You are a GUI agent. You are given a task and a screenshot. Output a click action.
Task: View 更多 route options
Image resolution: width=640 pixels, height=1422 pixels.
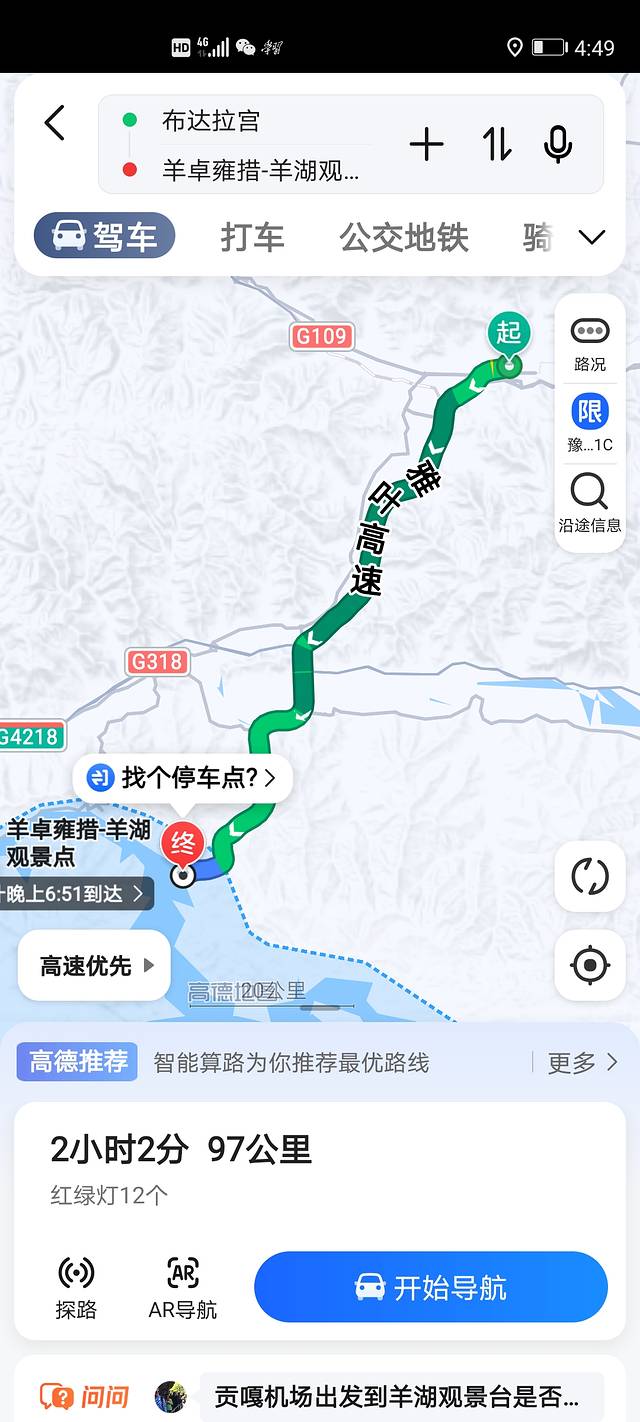click(x=582, y=1062)
